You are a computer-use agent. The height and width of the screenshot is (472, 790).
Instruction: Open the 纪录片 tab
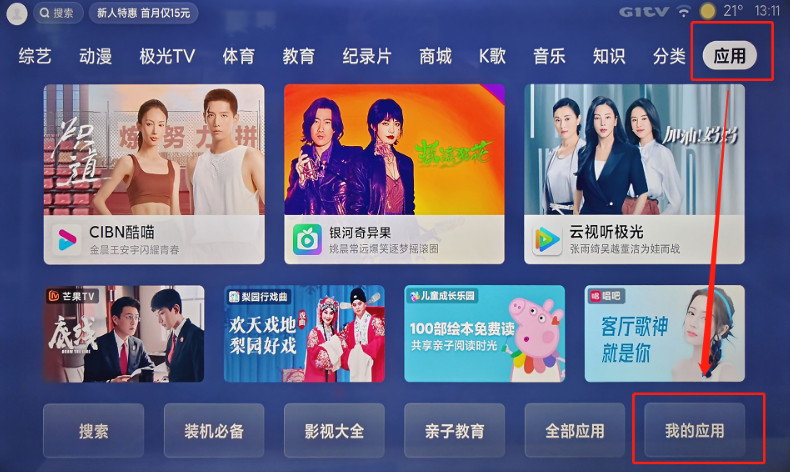pyautogui.click(x=366, y=56)
